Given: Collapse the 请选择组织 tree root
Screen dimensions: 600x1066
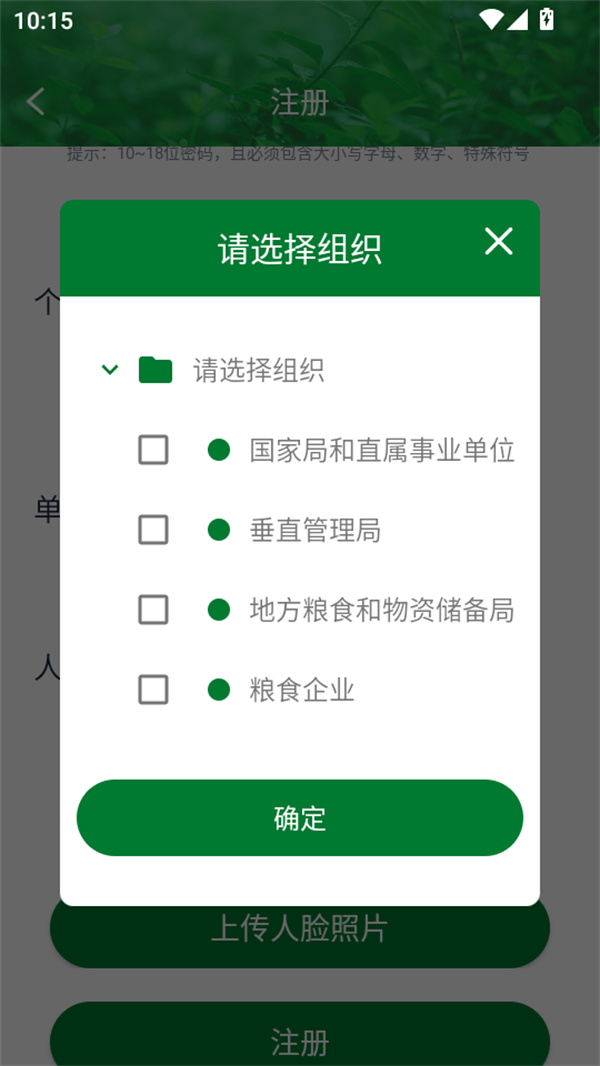Looking at the screenshot, I should point(110,370).
